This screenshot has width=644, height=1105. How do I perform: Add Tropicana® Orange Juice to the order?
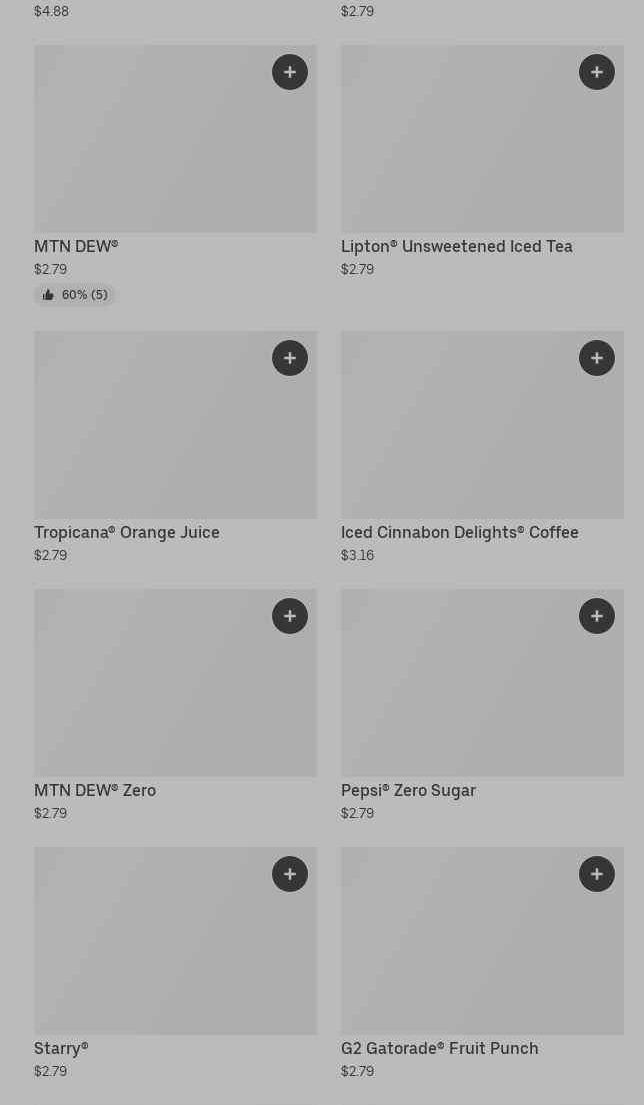(290, 358)
